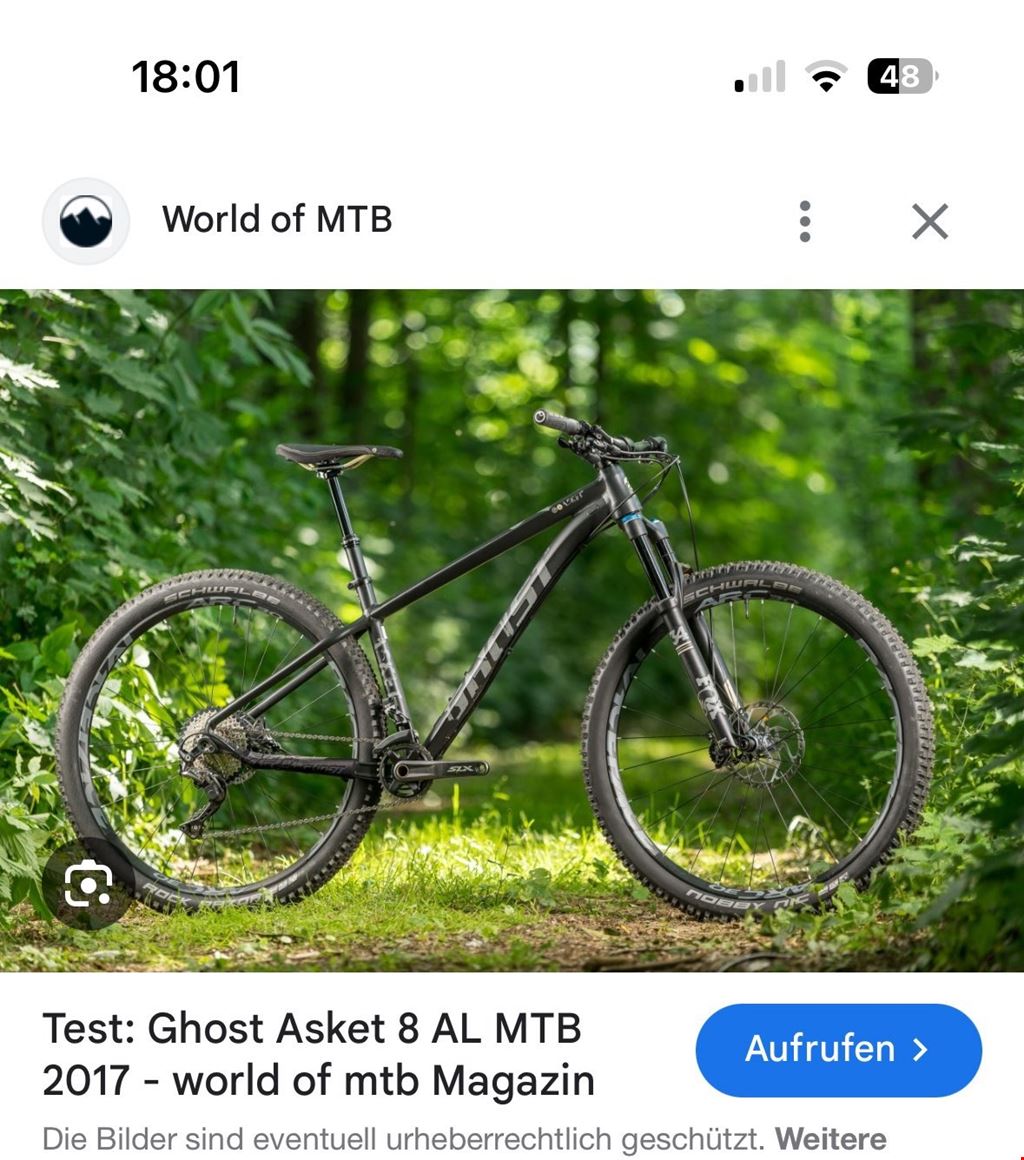Open the Weitere copyright info link
Screen dimensions: 1024x1160
830,1139
